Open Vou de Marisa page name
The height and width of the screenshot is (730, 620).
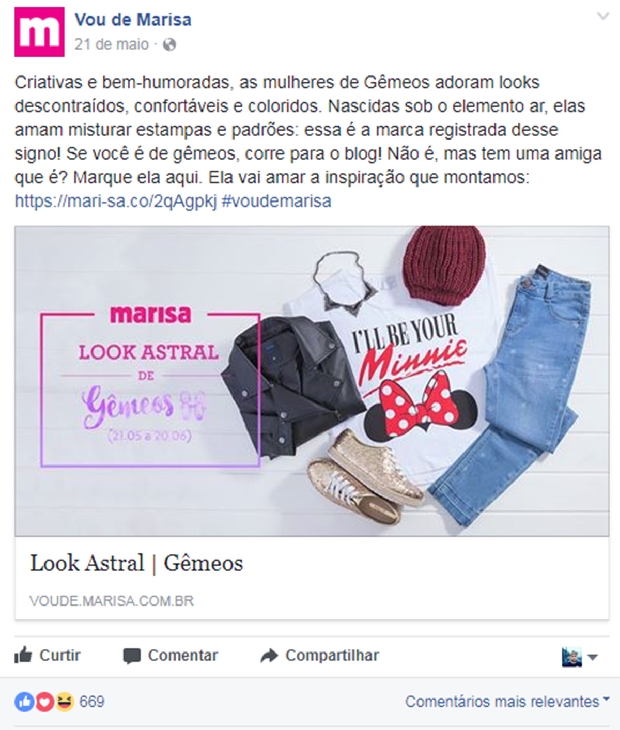click(133, 19)
